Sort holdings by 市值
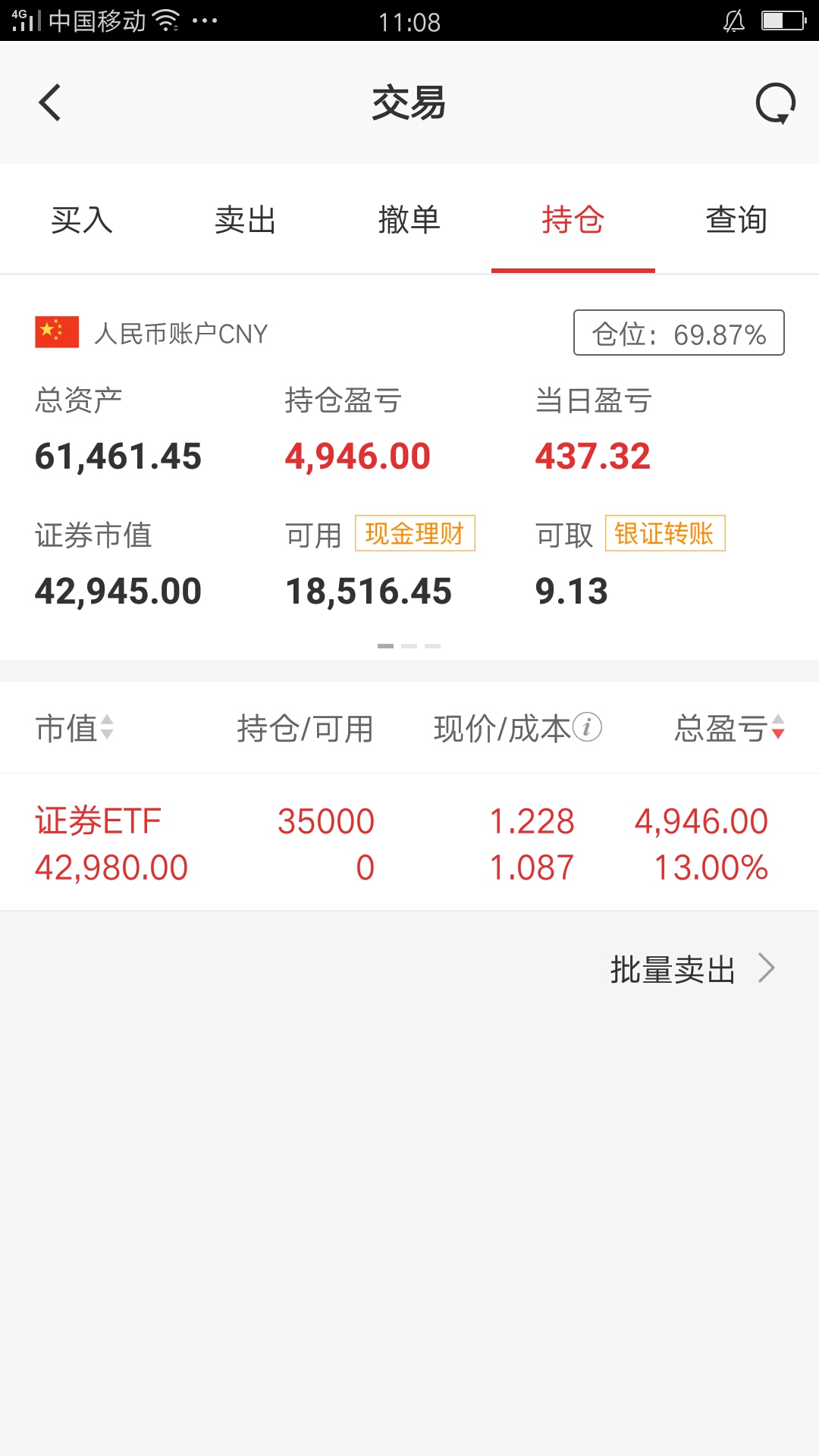The image size is (819, 1456). click(74, 728)
